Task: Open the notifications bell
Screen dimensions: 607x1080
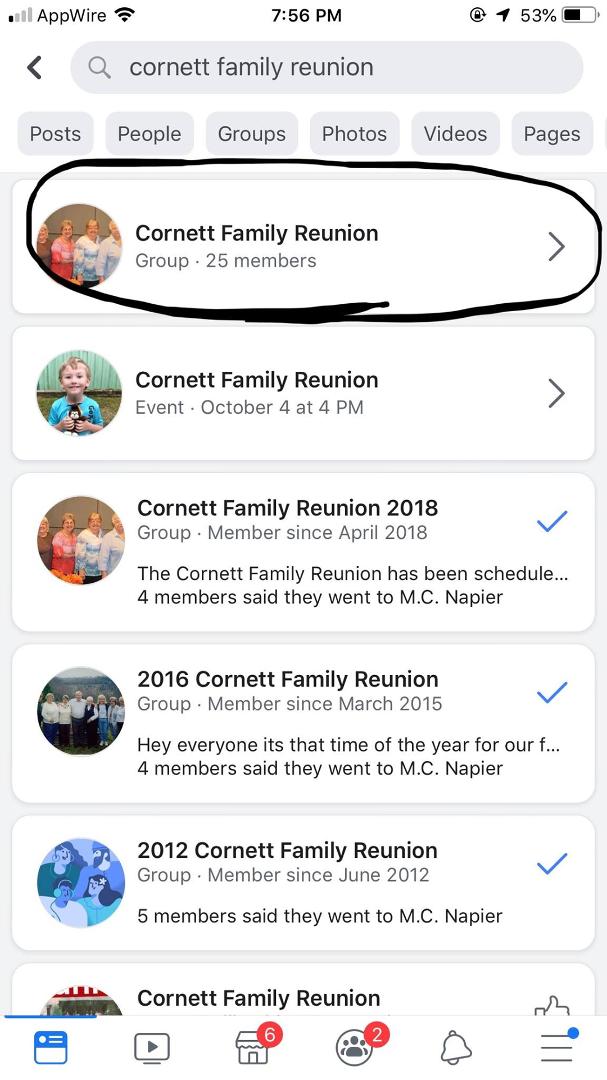Action: (455, 1048)
